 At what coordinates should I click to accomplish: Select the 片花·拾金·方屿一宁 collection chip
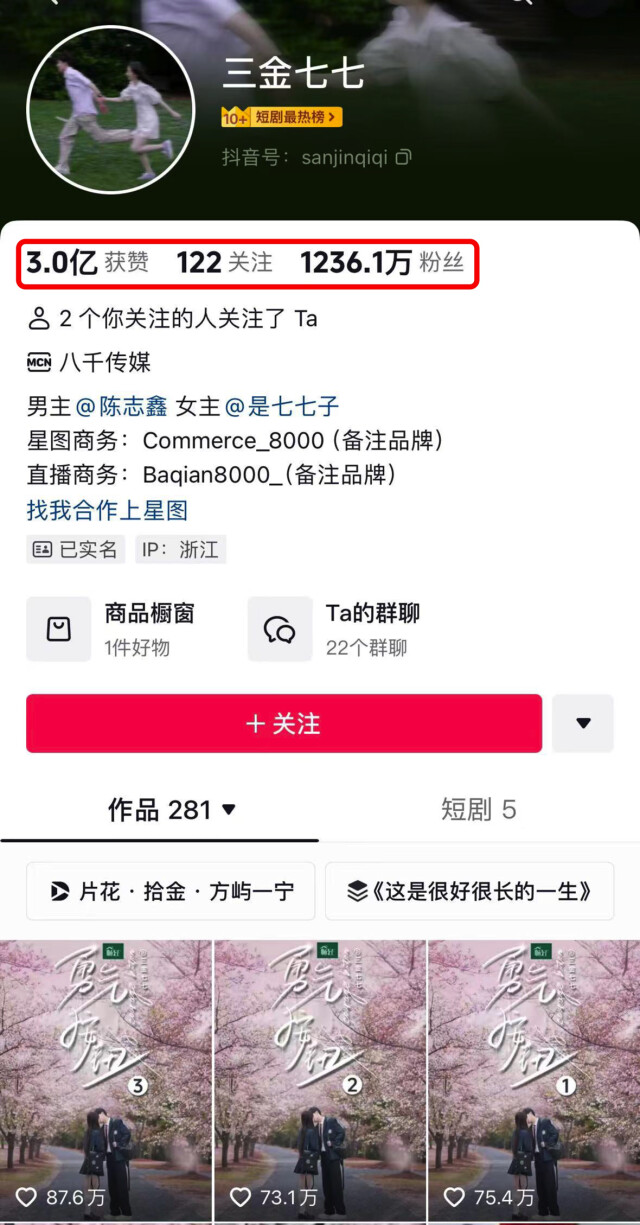pos(171,891)
